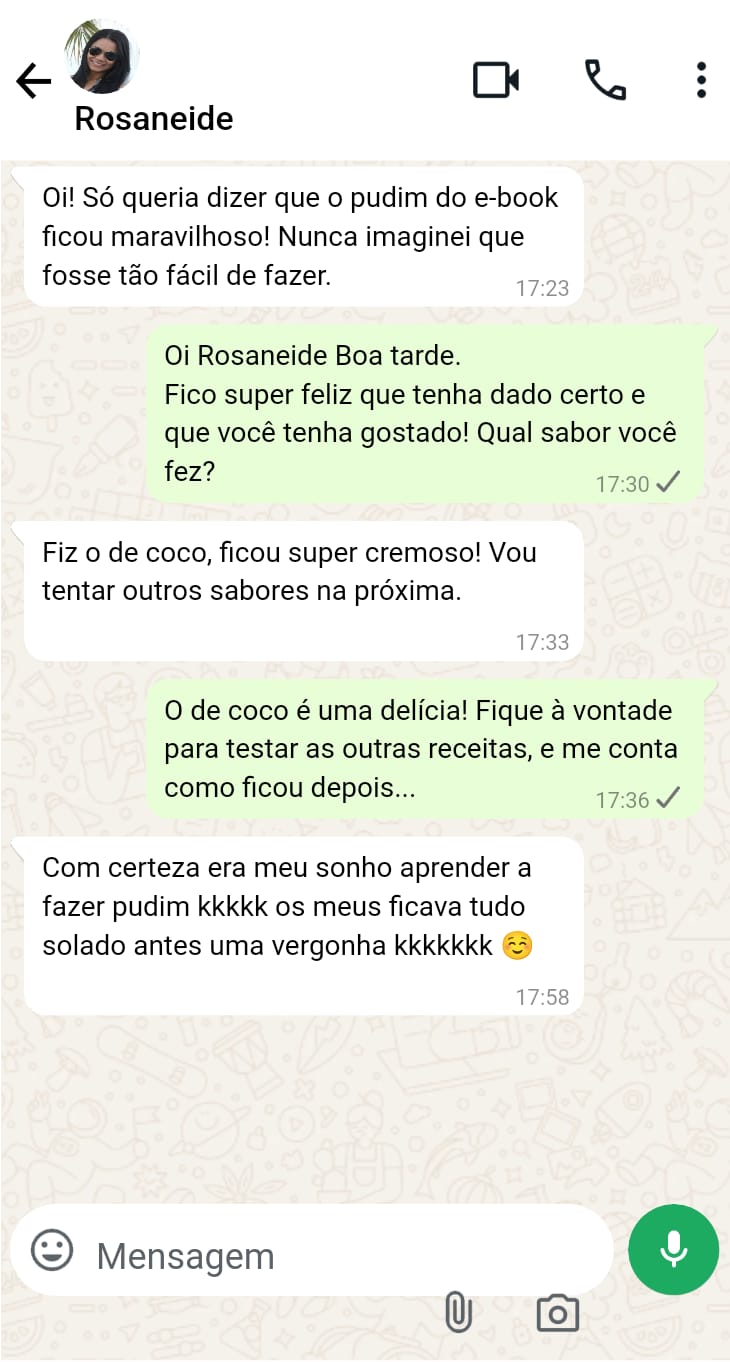
Task: Start a voice call with Rosaneide
Action: (x=605, y=80)
